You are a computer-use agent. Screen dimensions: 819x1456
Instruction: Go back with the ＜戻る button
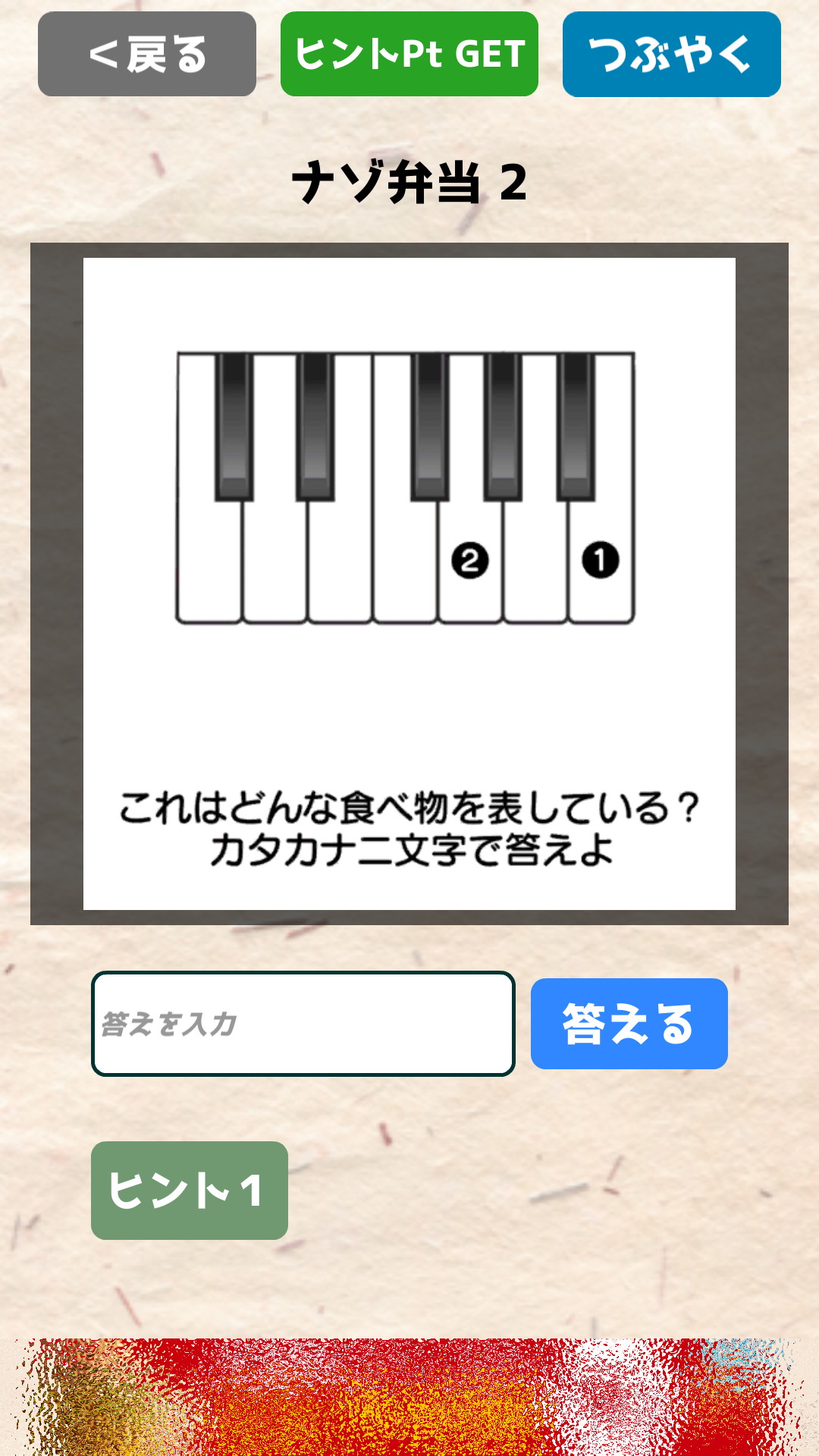pyautogui.click(x=147, y=54)
